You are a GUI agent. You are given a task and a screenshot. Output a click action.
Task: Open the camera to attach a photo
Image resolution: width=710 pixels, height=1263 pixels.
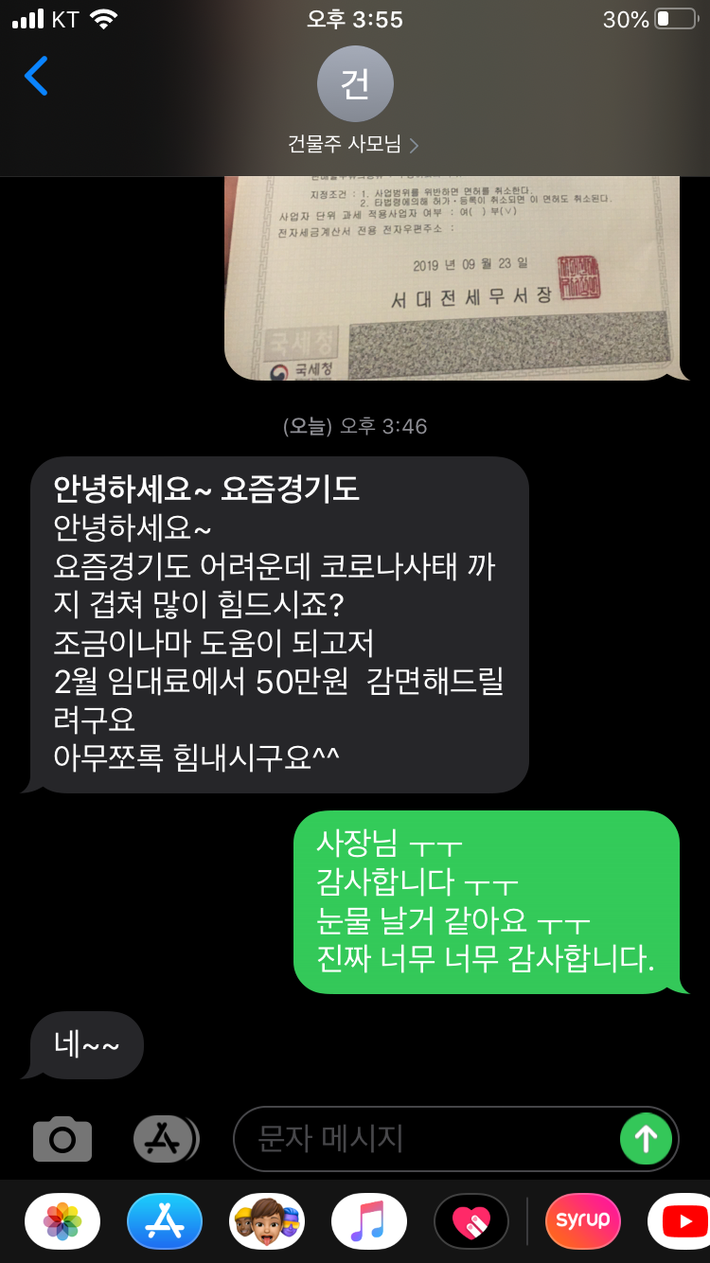62,1139
